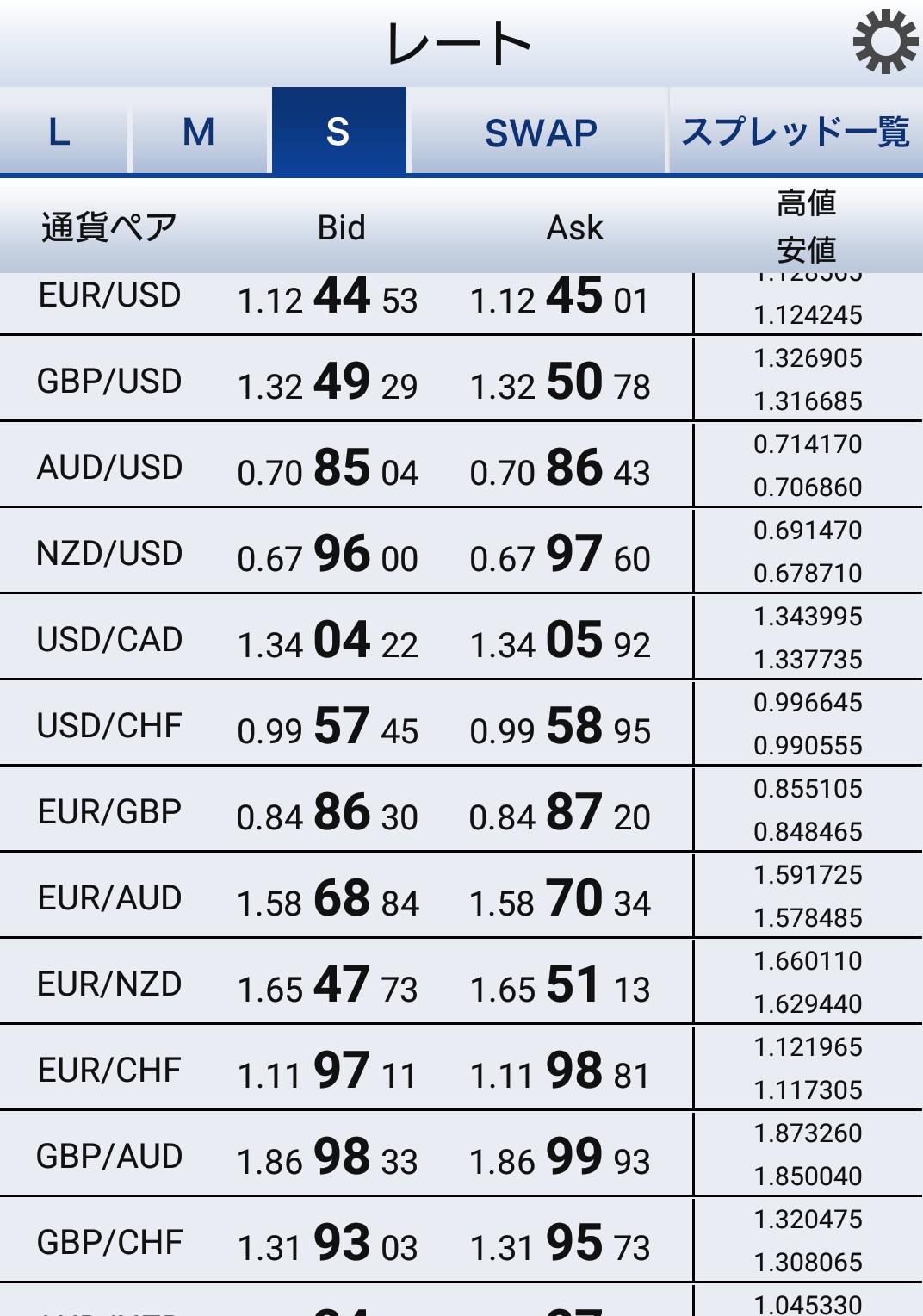Open the スプレッド一覧 tab
Screen dimensions: 923x1316
[796, 133]
